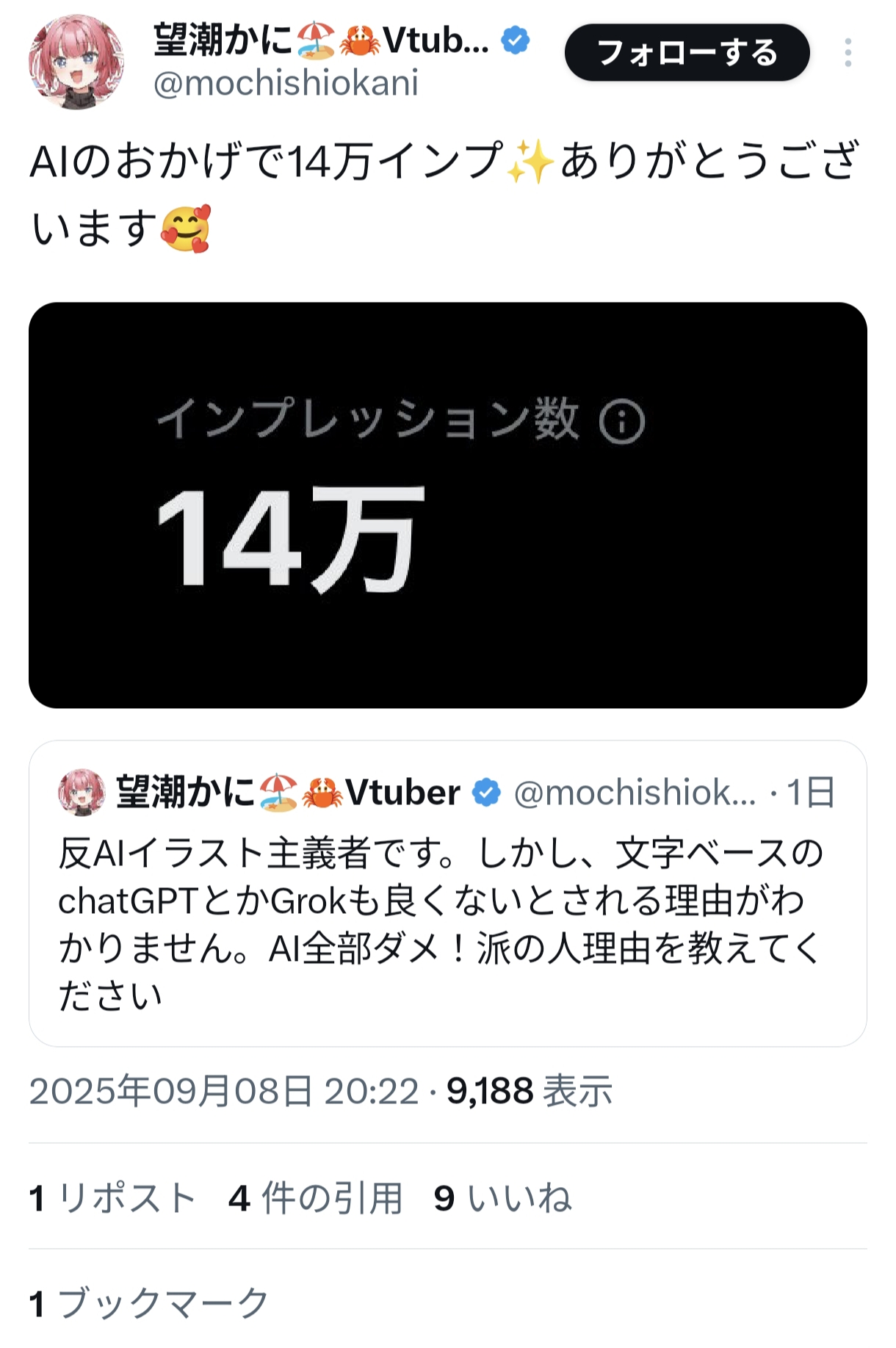Open the three-dot overflow menu

(x=848, y=53)
